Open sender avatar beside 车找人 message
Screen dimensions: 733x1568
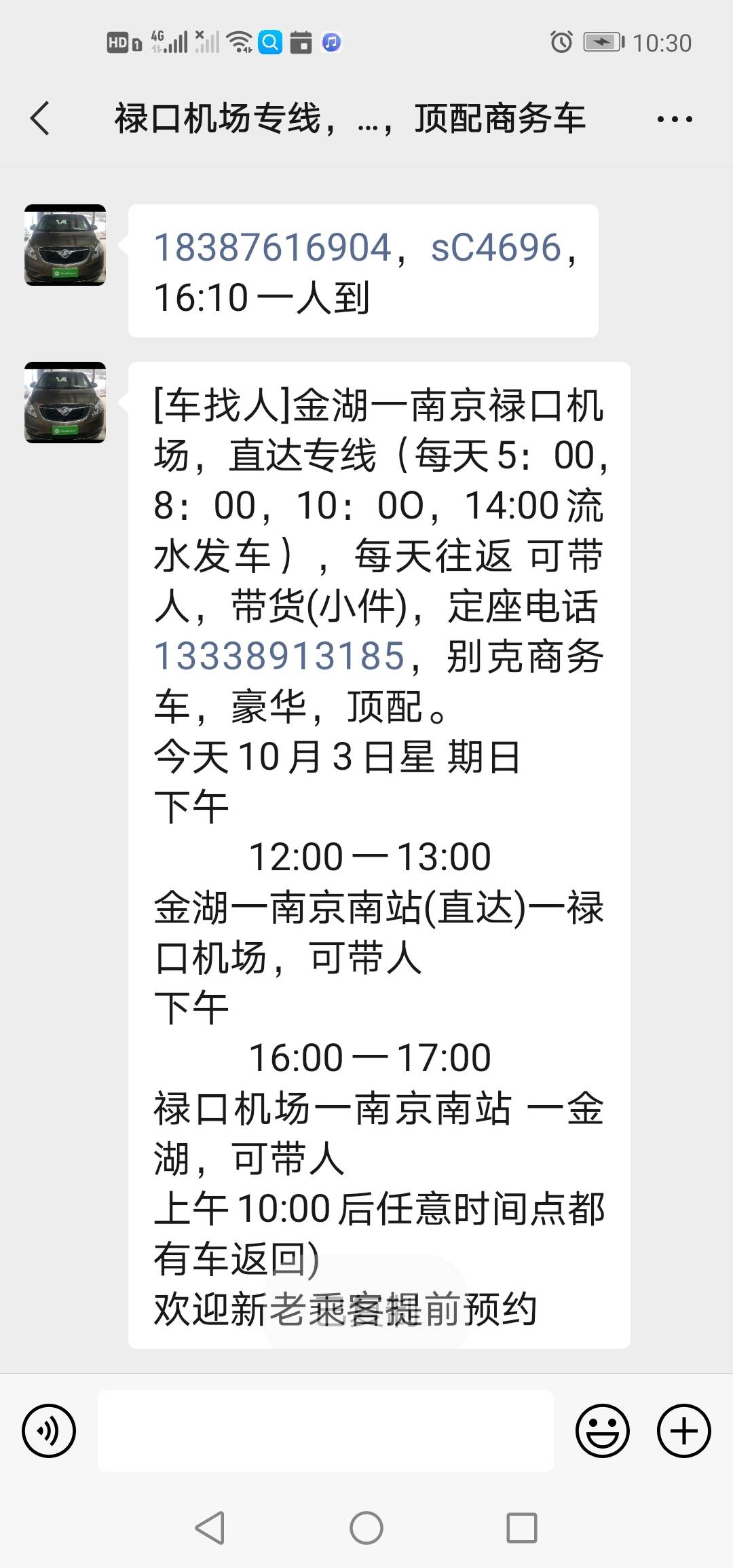click(x=65, y=403)
